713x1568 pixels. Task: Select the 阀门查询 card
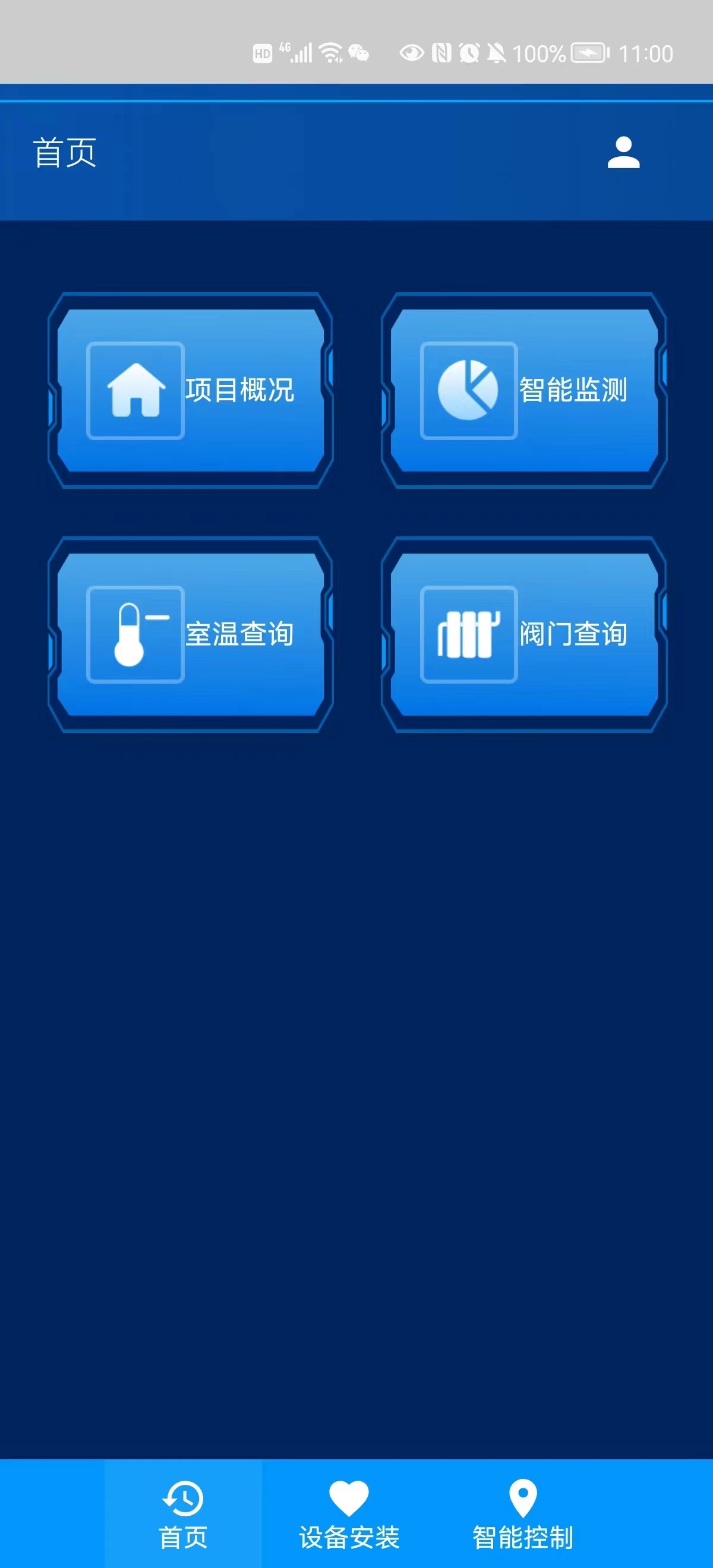point(524,634)
